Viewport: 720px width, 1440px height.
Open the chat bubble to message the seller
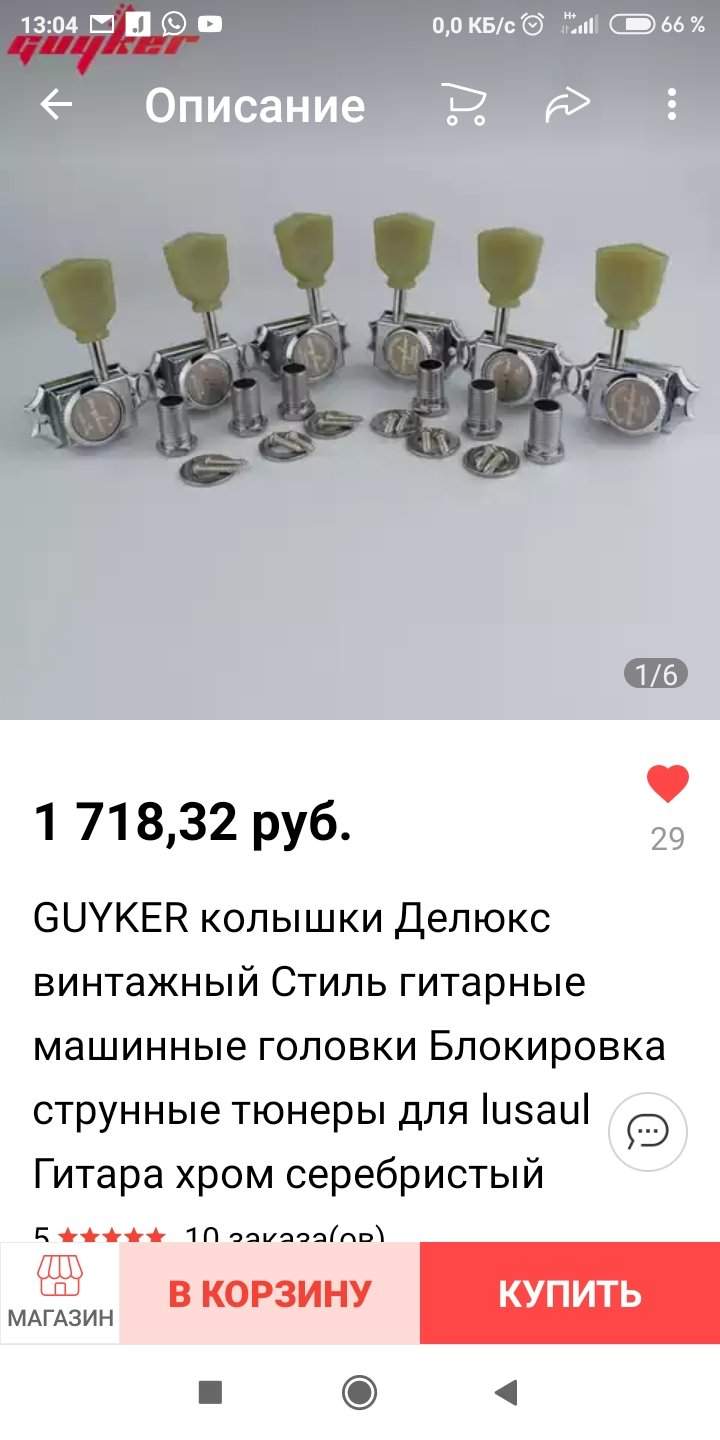pos(647,1132)
